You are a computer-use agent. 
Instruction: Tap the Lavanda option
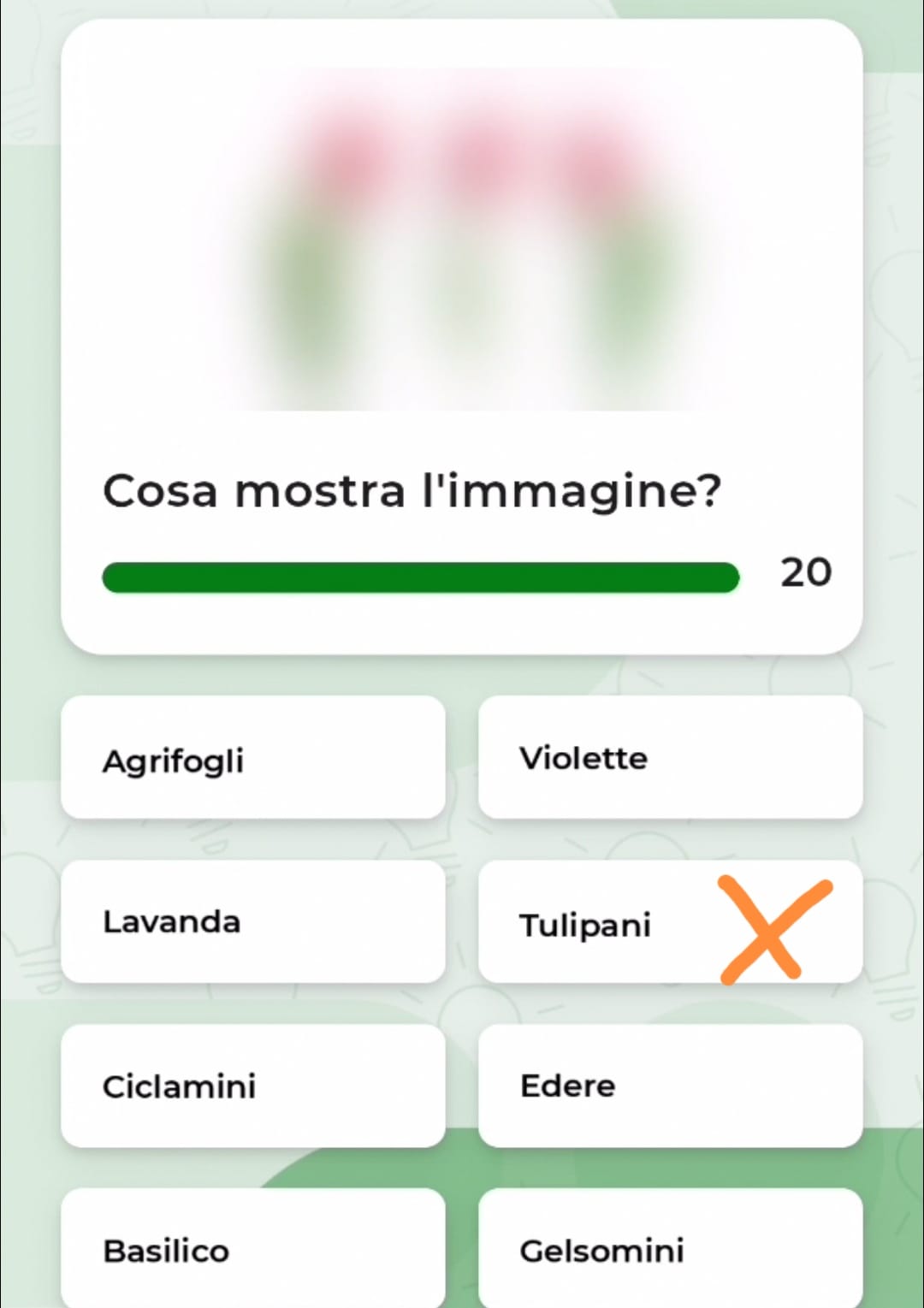253,922
